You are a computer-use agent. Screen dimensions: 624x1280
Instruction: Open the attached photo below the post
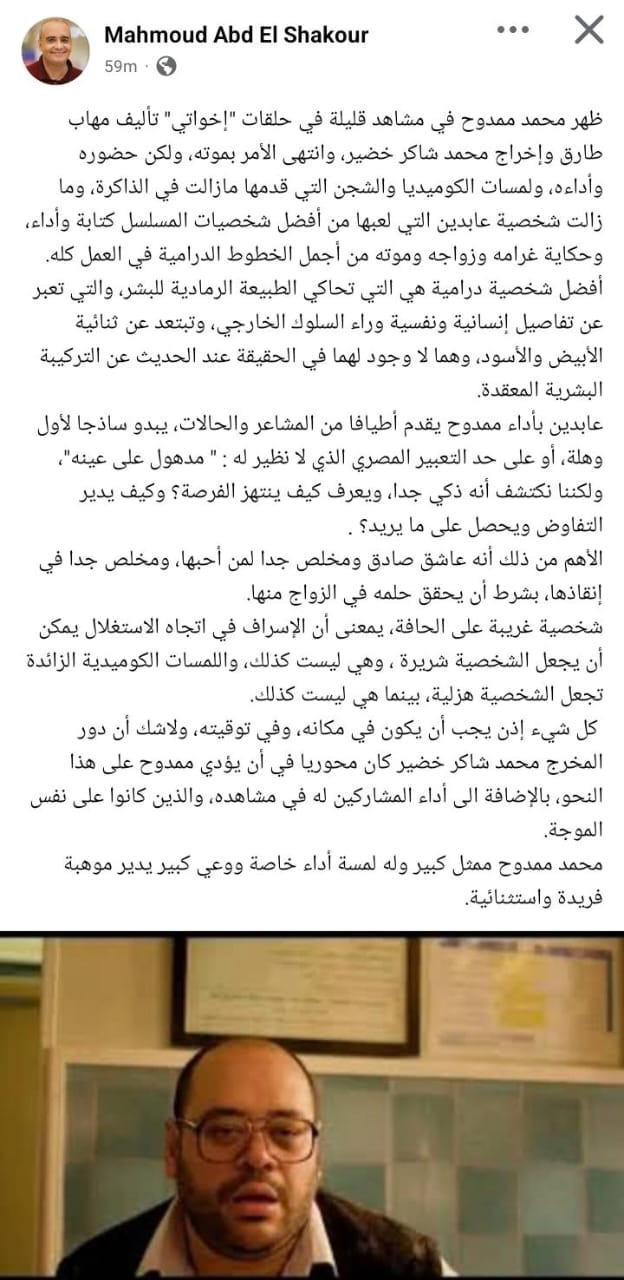pyautogui.click(x=312, y=1105)
